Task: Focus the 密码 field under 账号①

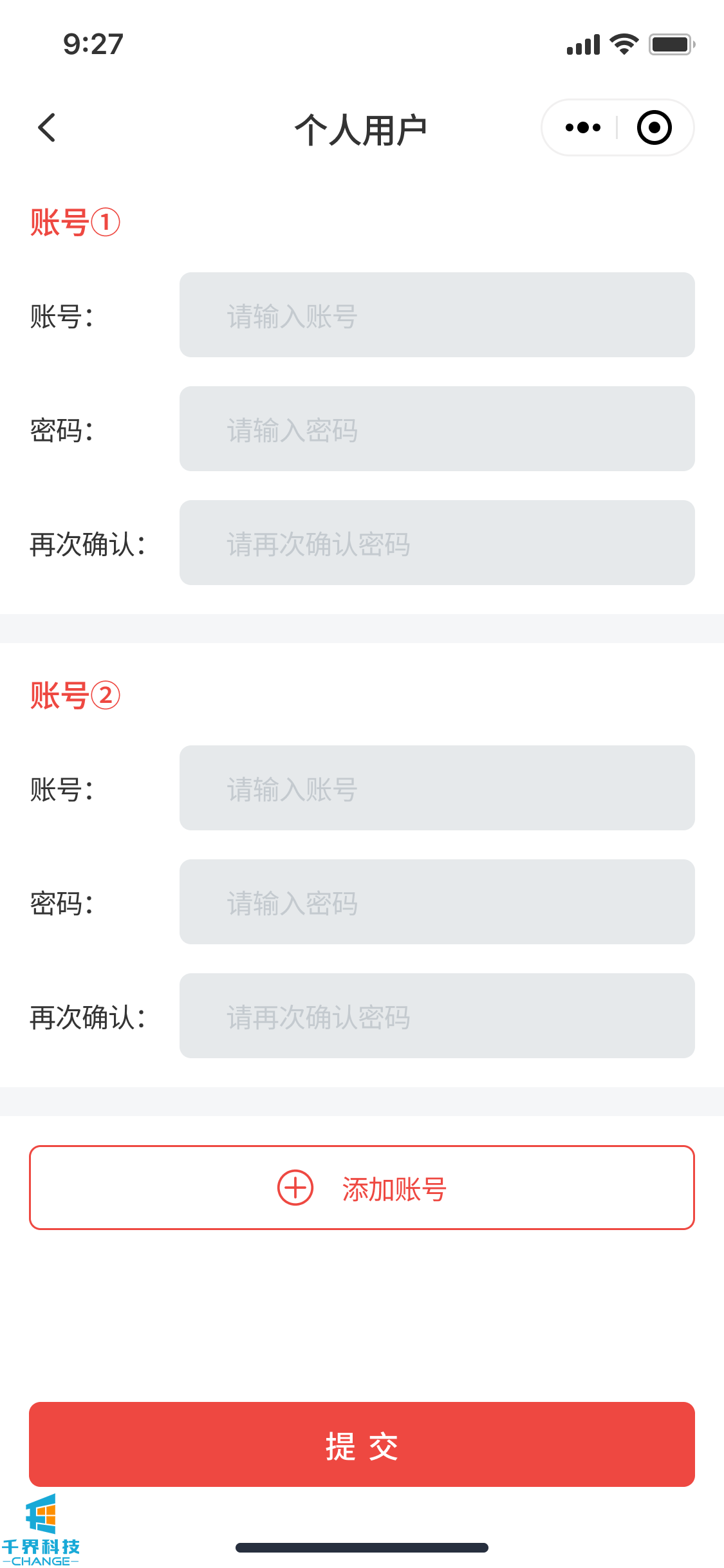Action: 436,429
